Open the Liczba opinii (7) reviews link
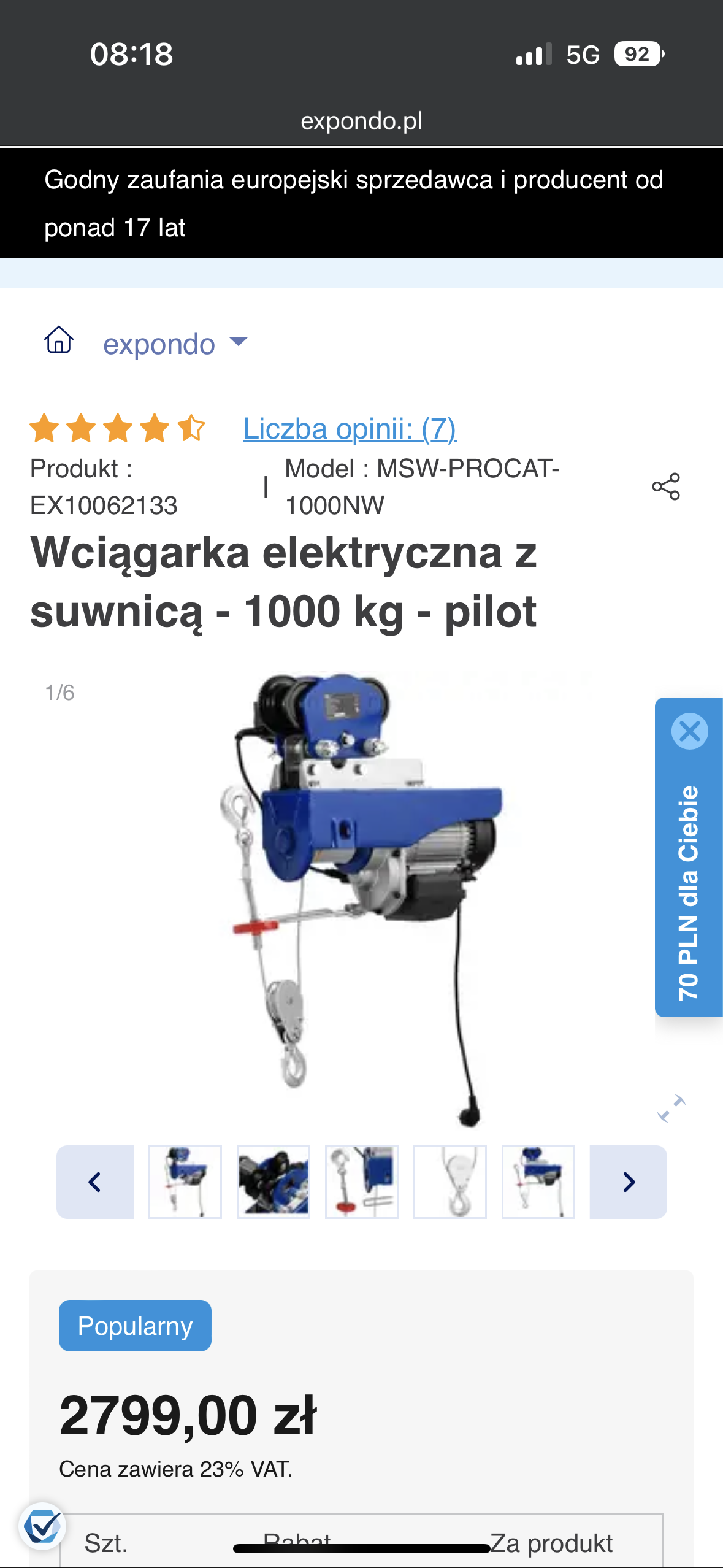Screen dimensions: 723x1568 coord(350,428)
